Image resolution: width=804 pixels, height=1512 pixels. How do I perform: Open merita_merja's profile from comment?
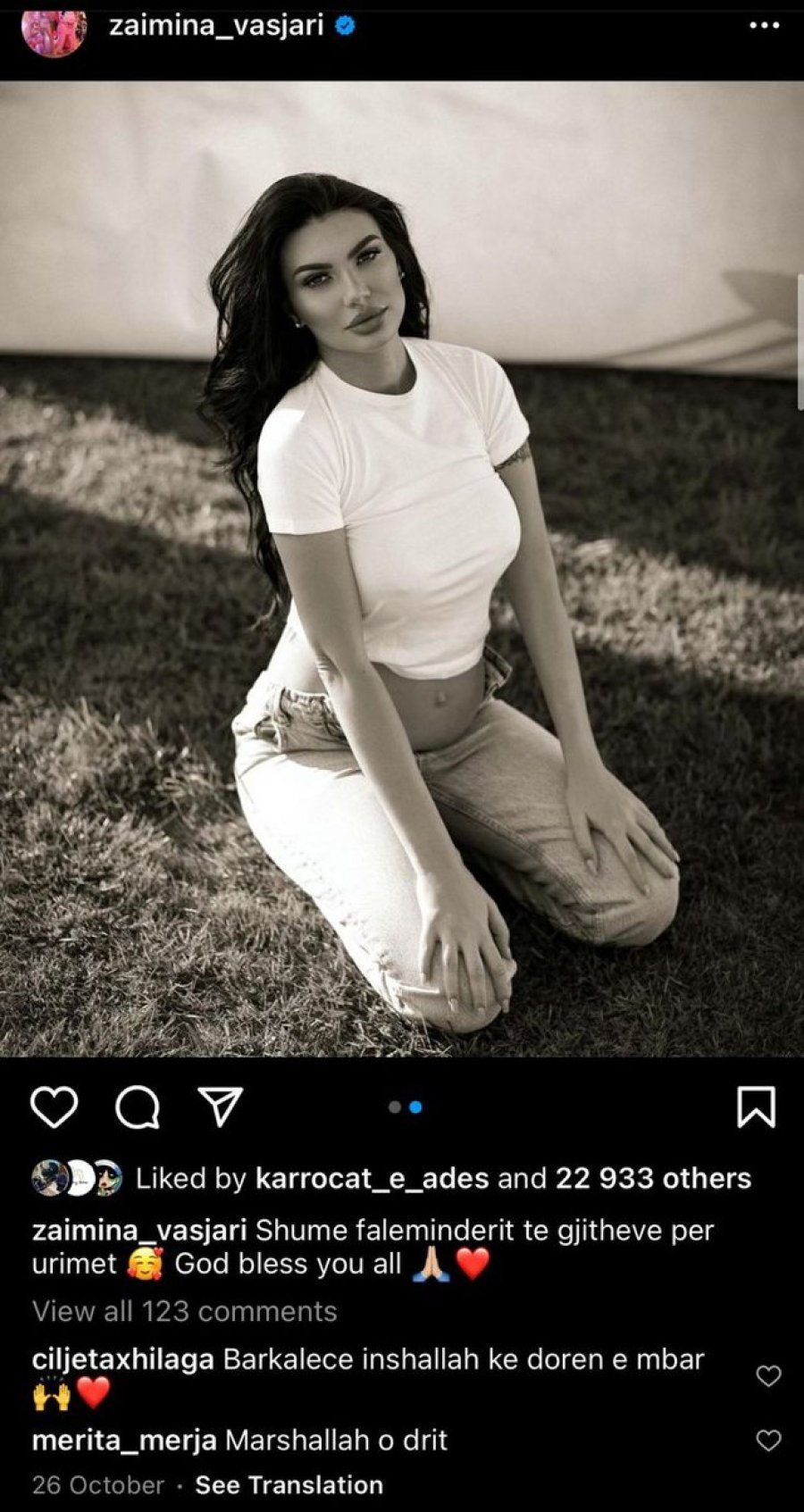click(x=124, y=1441)
